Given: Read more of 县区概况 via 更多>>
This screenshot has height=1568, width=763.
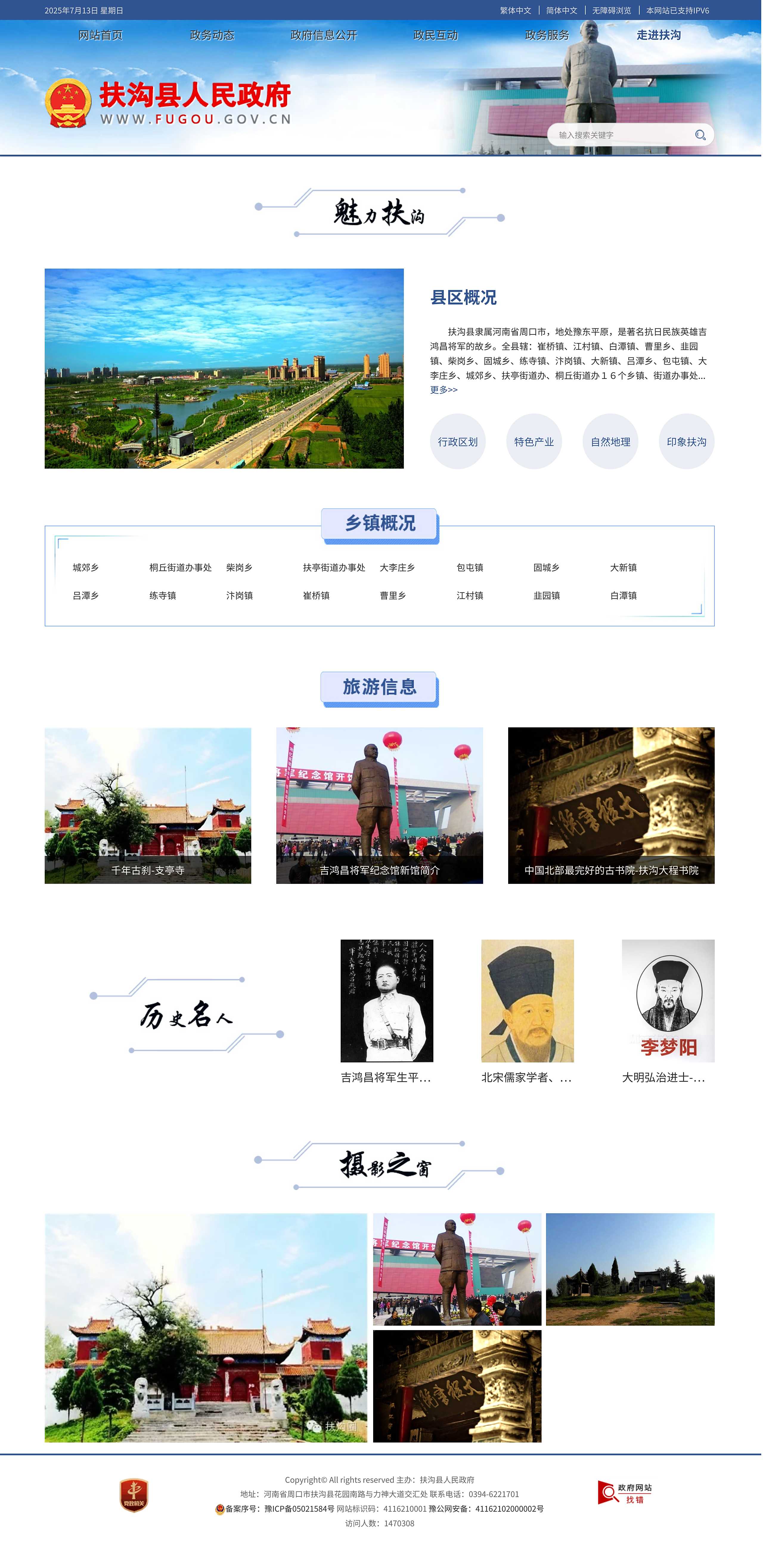Looking at the screenshot, I should (x=444, y=390).
